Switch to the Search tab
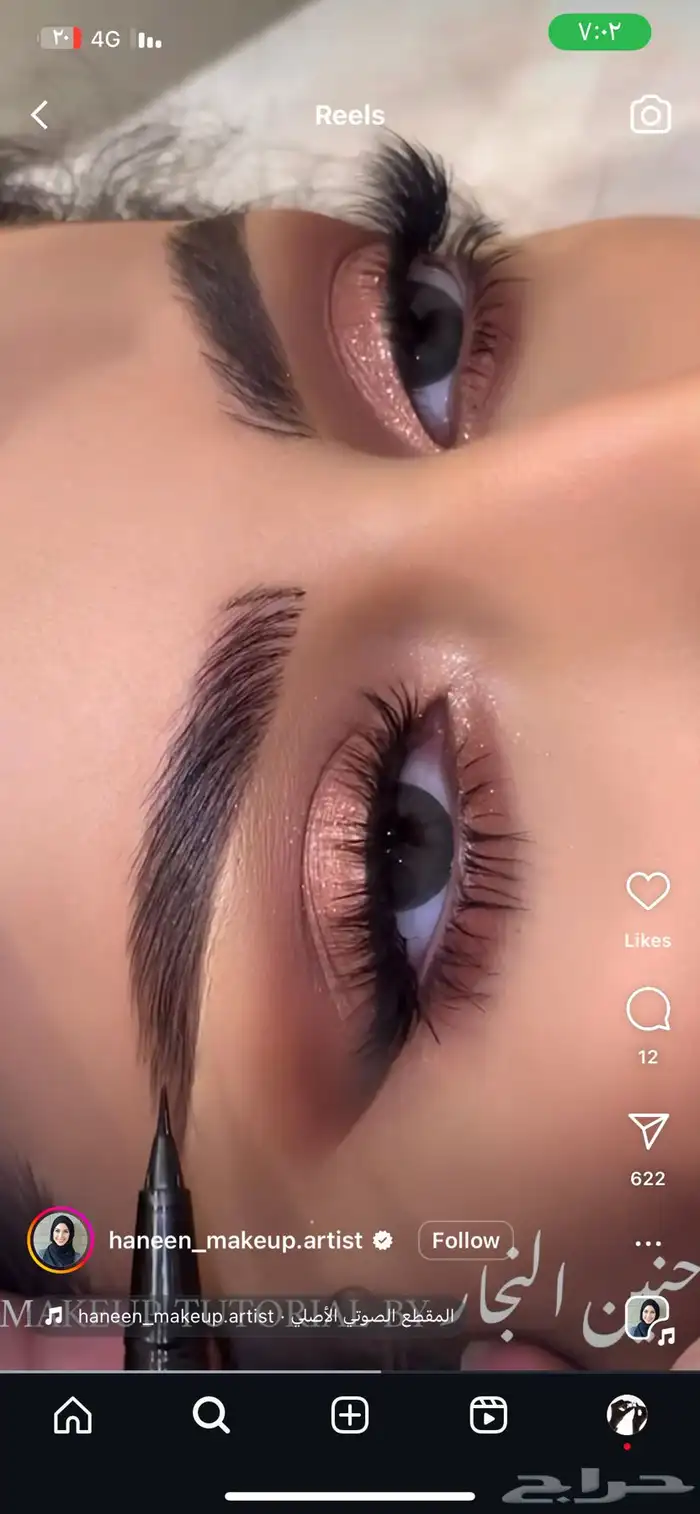Viewport: 700px width, 1514px height. (211, 1415)
